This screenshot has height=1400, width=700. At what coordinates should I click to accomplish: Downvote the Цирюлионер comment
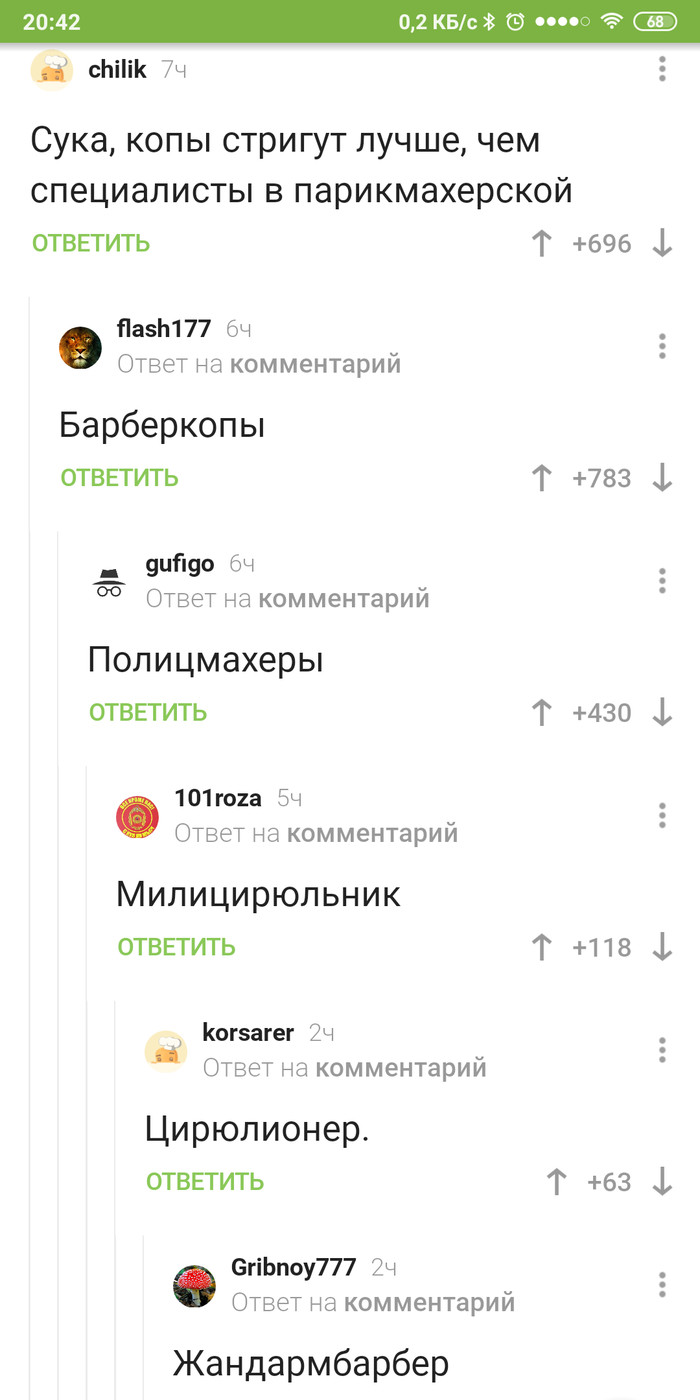pyautogui.click(x=662, y=1182)
